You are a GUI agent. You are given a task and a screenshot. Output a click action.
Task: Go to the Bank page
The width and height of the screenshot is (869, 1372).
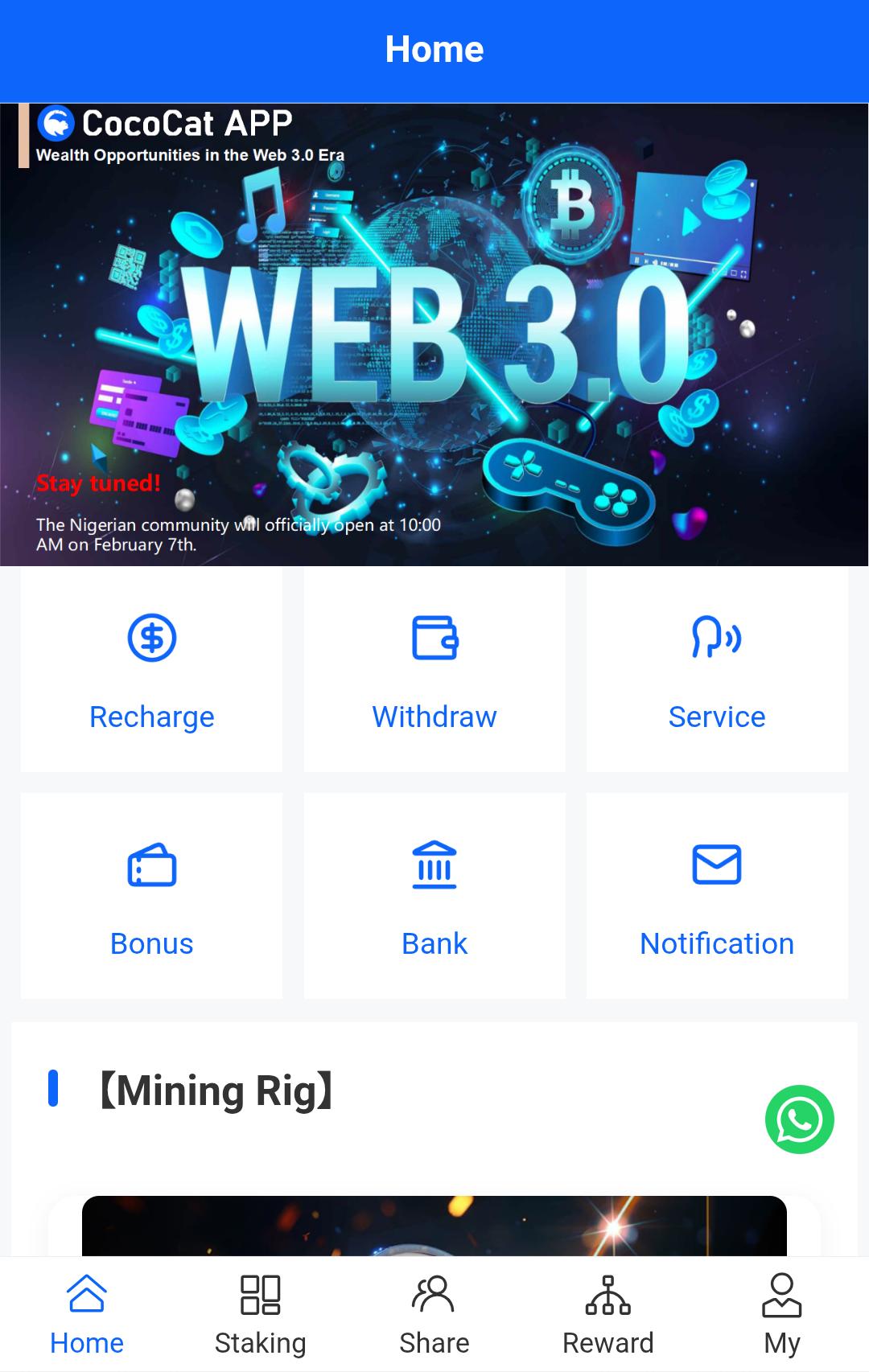pyautogui.click(x=434, y=896)
